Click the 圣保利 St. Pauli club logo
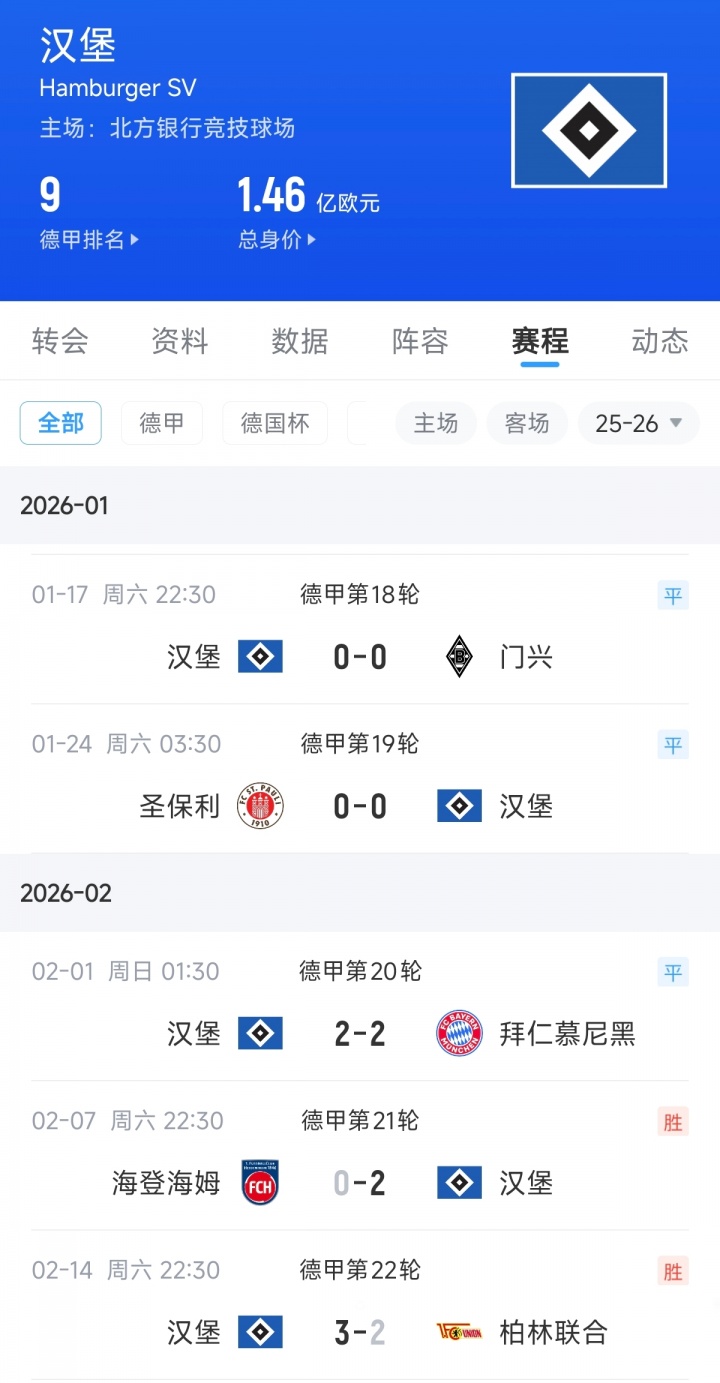Screen dimensions: 720x1383 point(258,806)
